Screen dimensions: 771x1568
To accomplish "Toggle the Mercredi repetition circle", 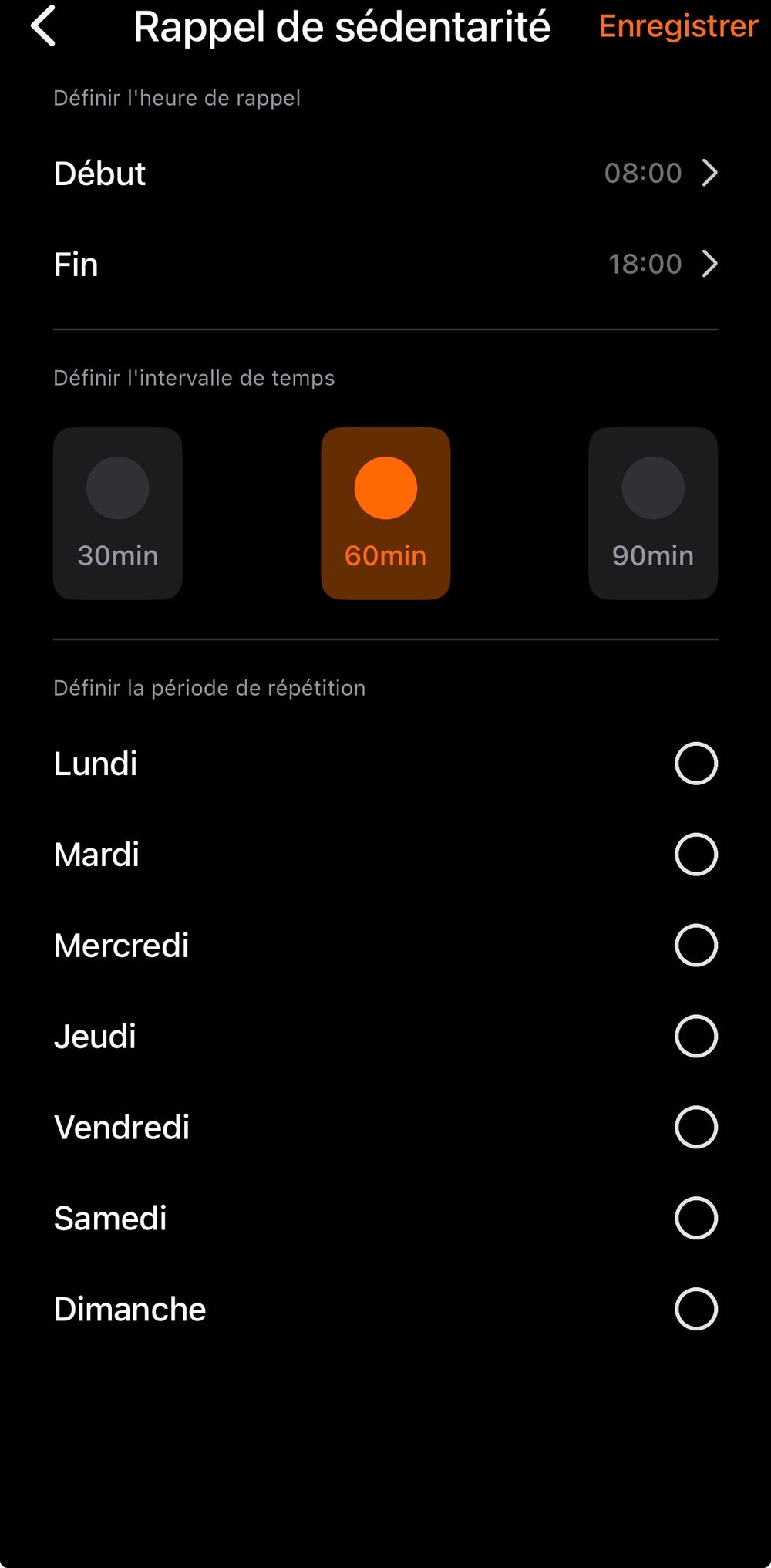I will pyautogui.click(x=696, y=945).
